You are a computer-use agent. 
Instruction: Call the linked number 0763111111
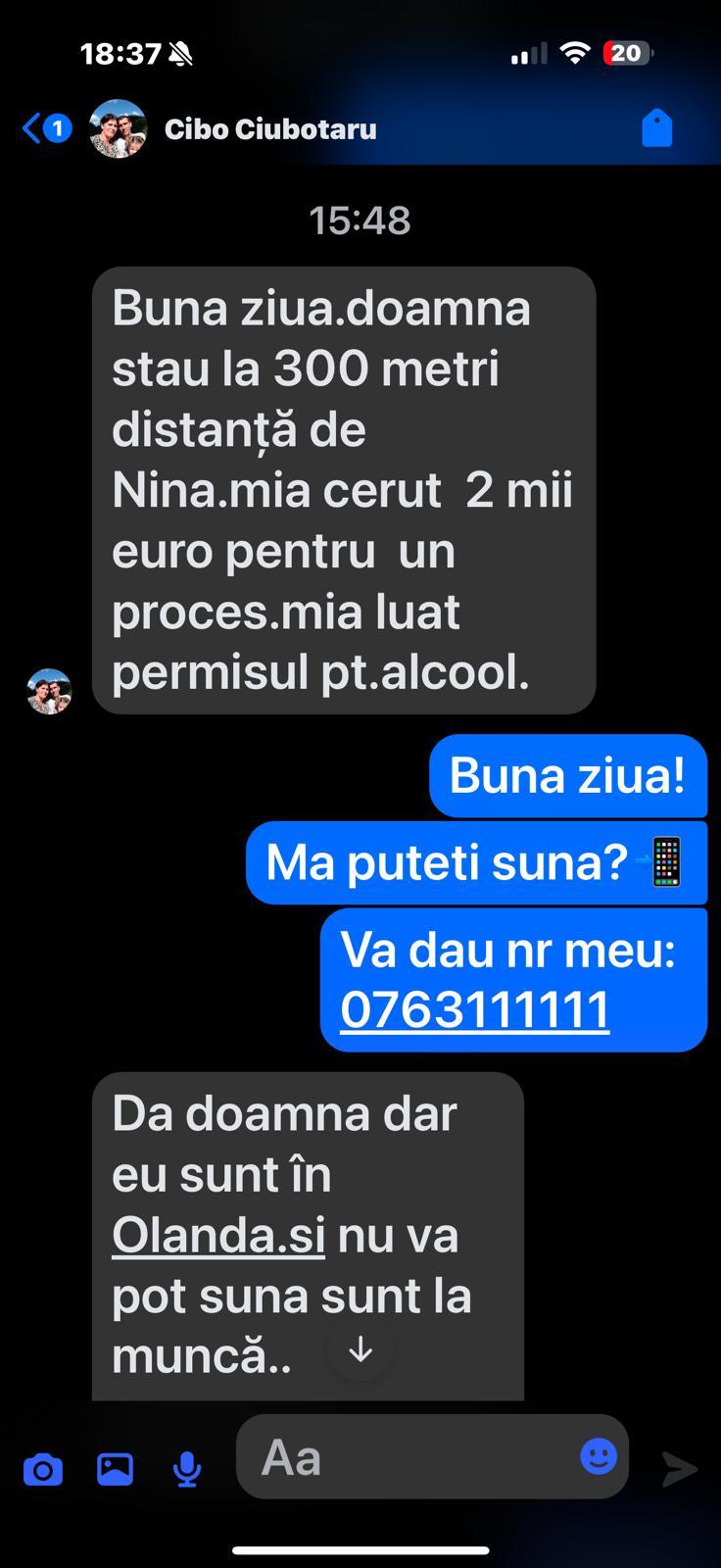(x=474, y=1010)
